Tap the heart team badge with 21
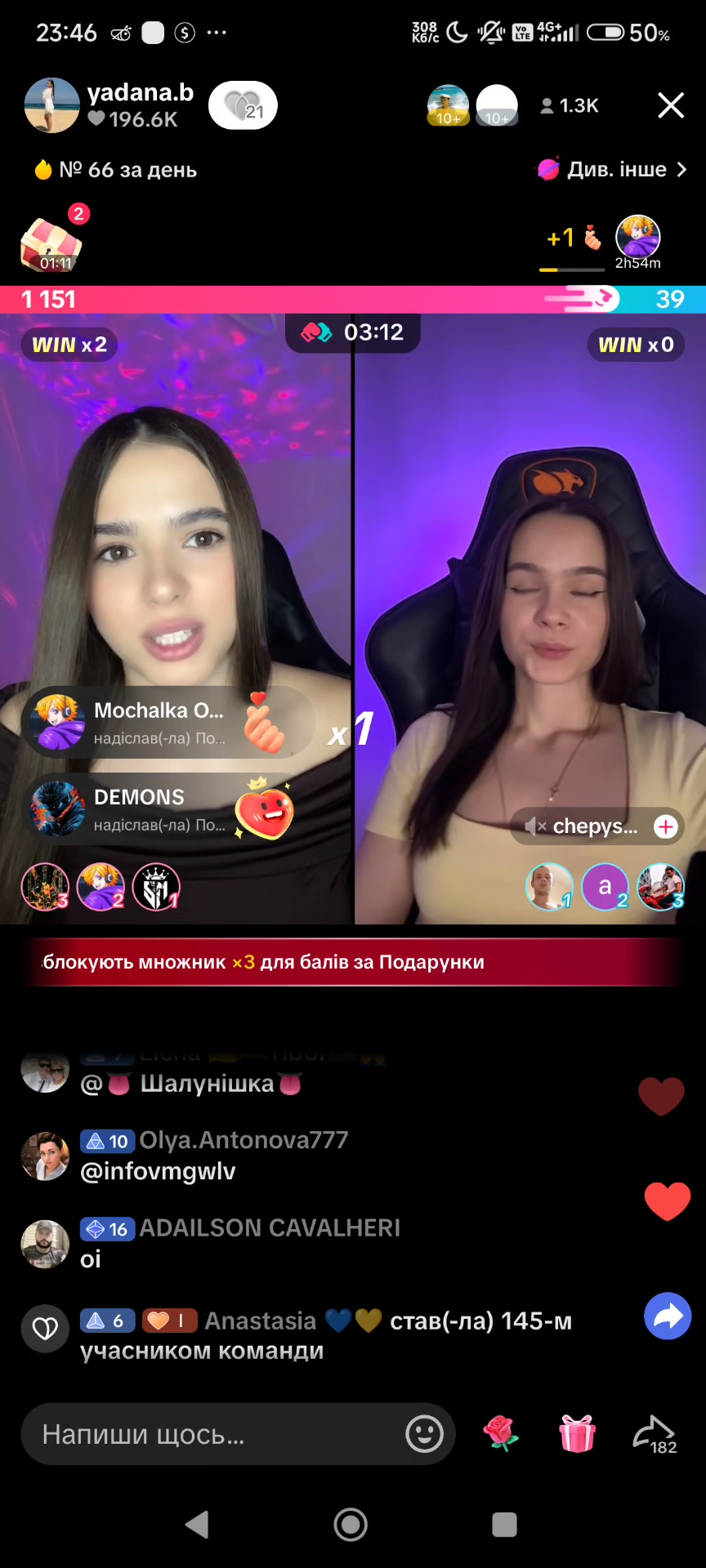Image resolution: width=706 pixels, height=1568 pixels. point(243,105)
